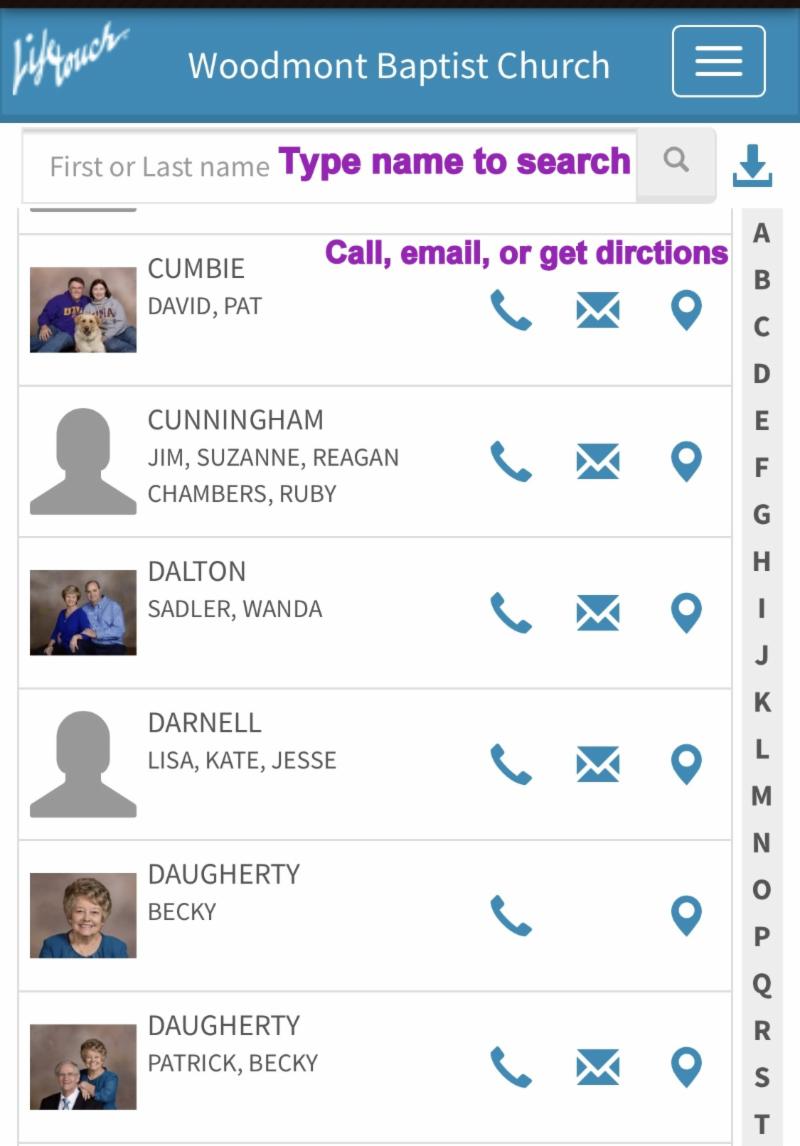The image size is (800, 1146).
Task: Email Patrick and Becky Daugherty
Action: (x=598, y=1066)
